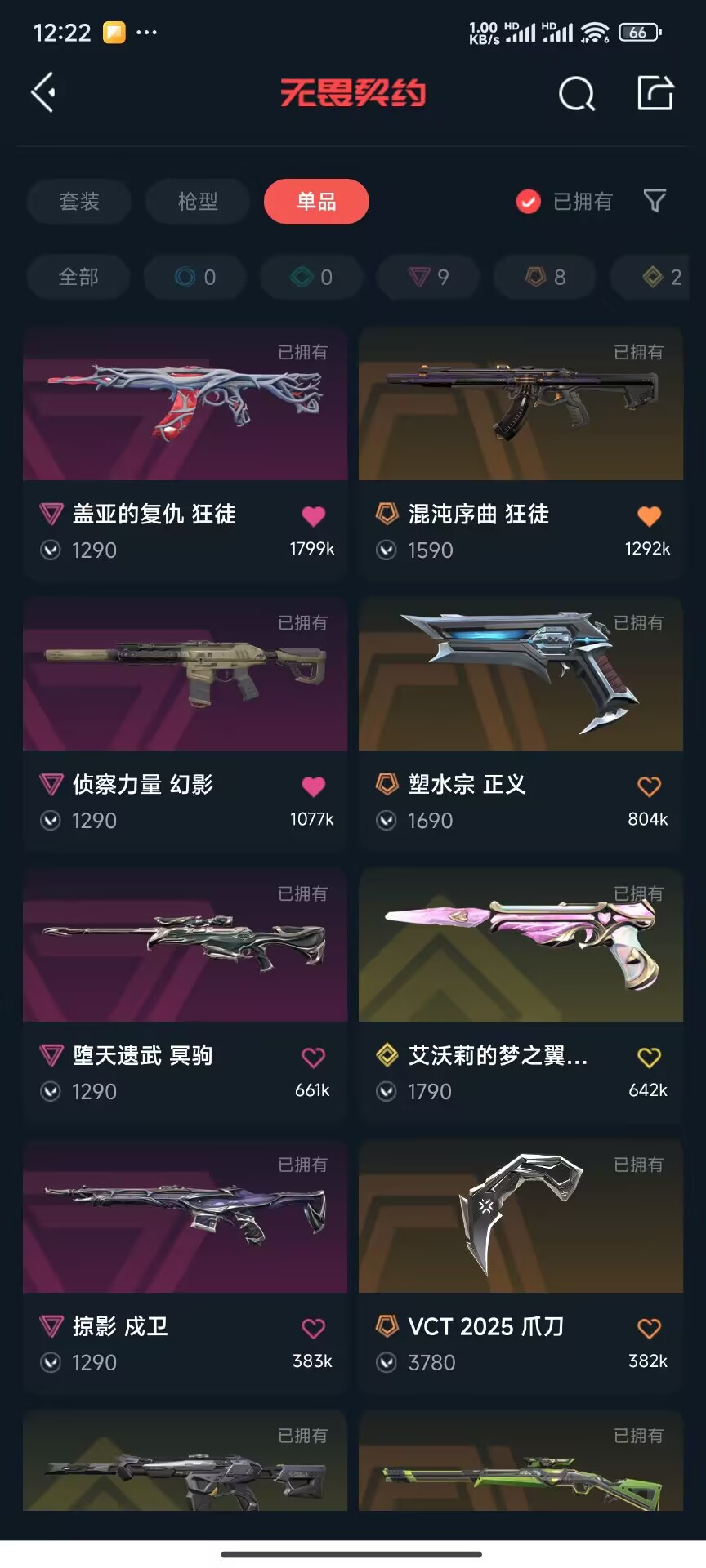Select the 全部 chip
The height and width of the screenshot is (1568, 706).
coord(78,277)
